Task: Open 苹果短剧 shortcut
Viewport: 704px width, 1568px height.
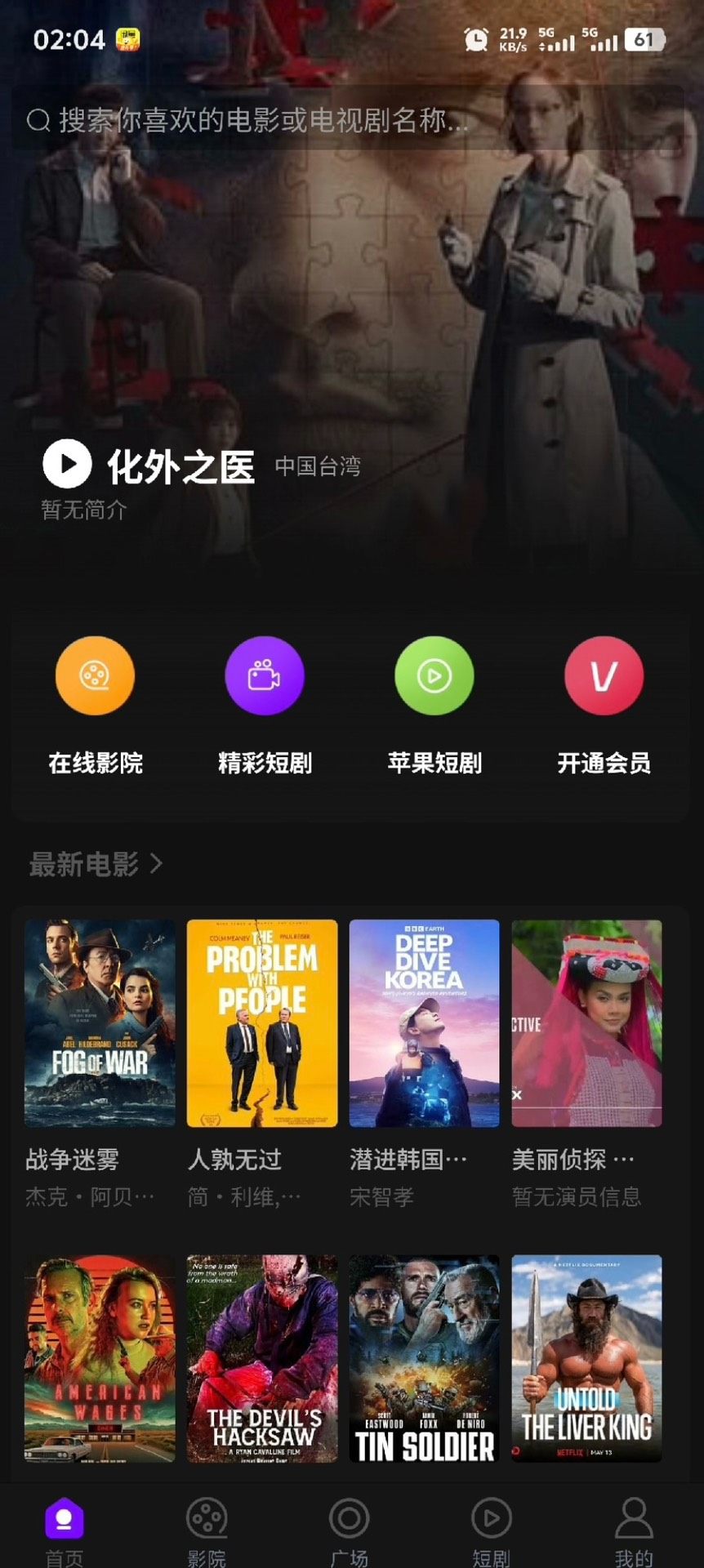Action: click(434, 676)
